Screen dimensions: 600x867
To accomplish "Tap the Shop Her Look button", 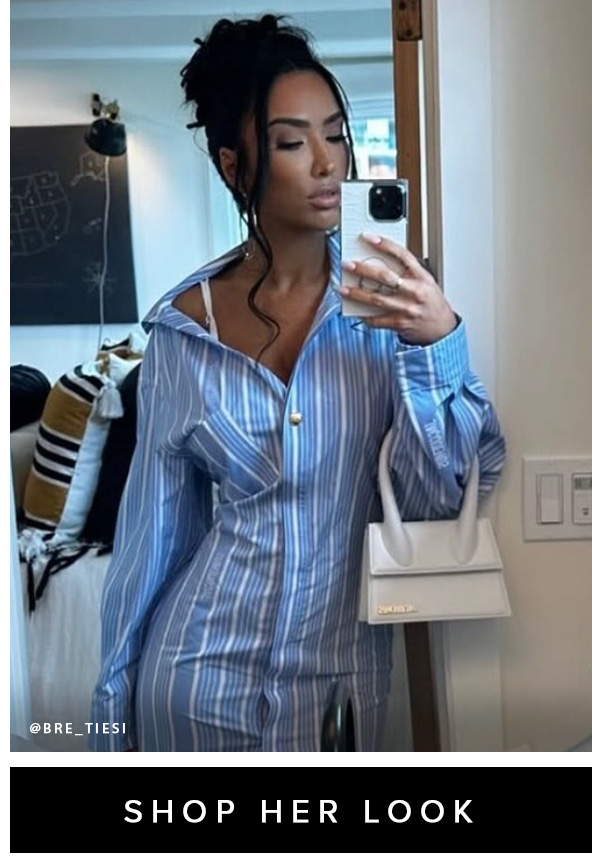I will 300,811.
